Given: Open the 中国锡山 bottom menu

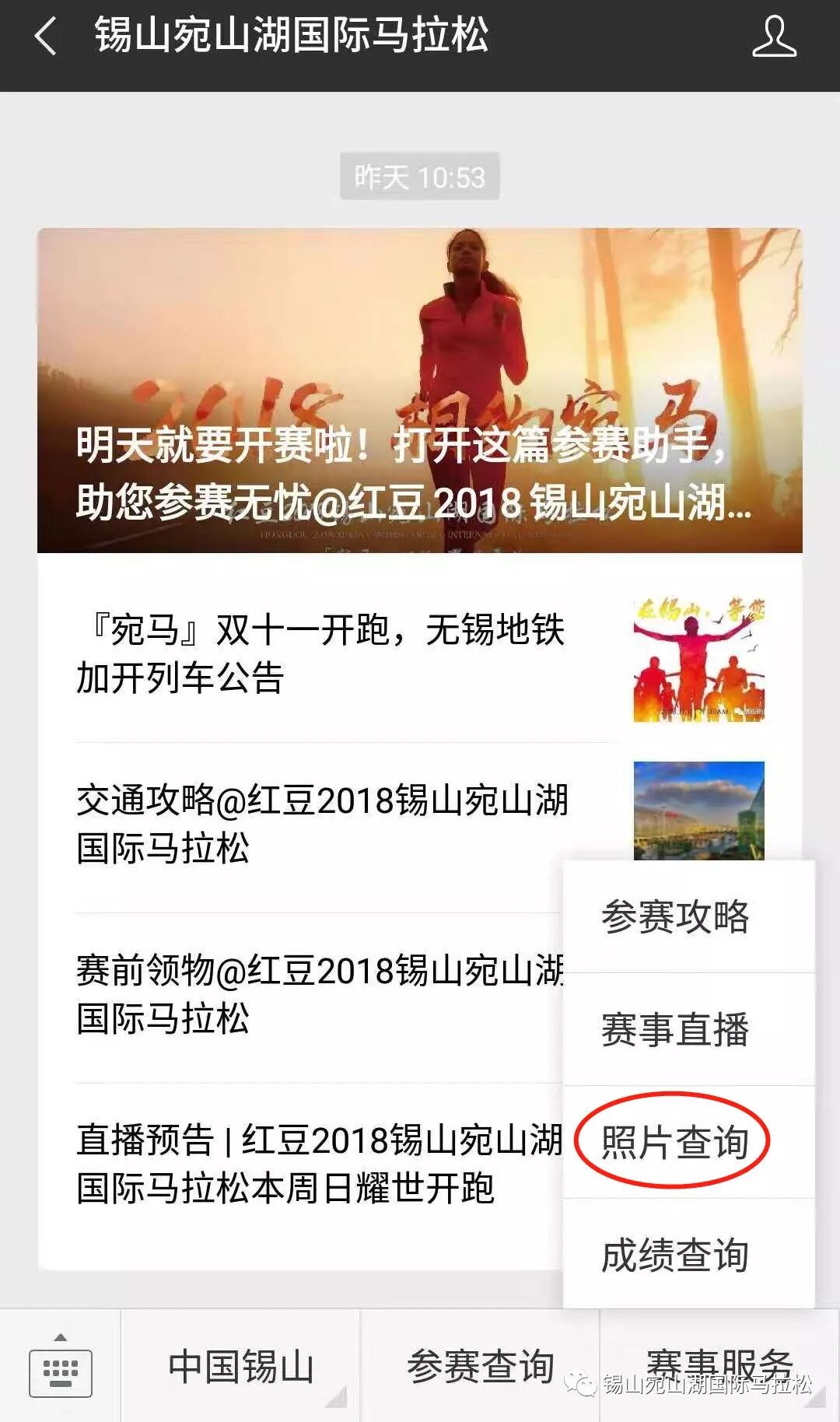Looking at the screenshot, I should tap(240, 1366).
